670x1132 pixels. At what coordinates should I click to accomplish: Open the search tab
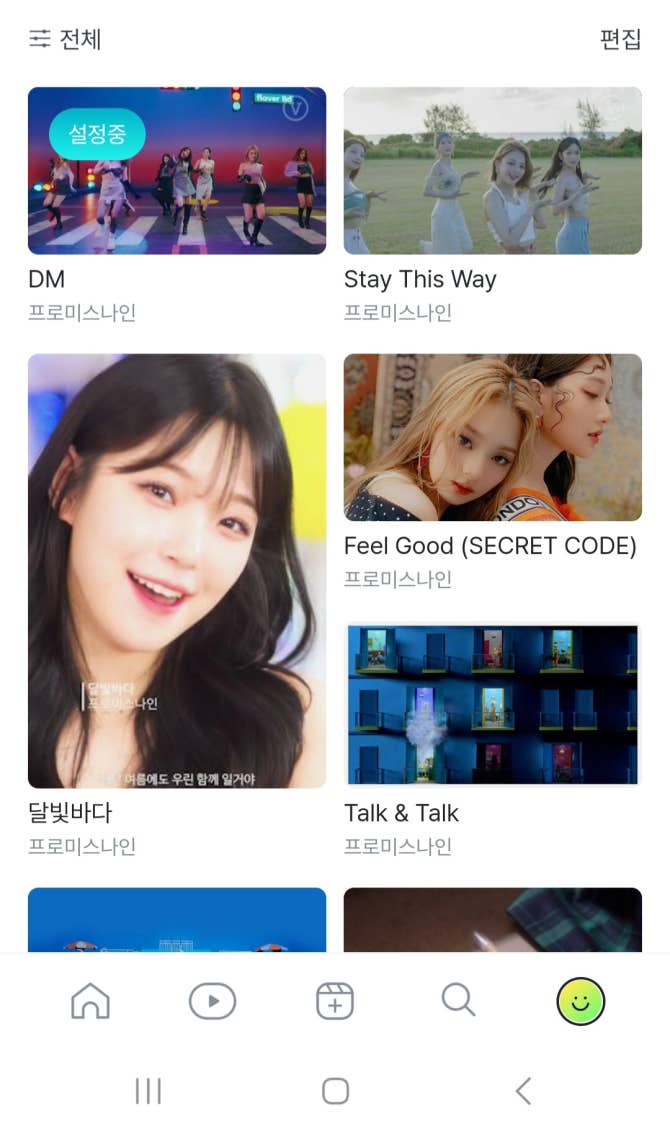click(458, 1000)
